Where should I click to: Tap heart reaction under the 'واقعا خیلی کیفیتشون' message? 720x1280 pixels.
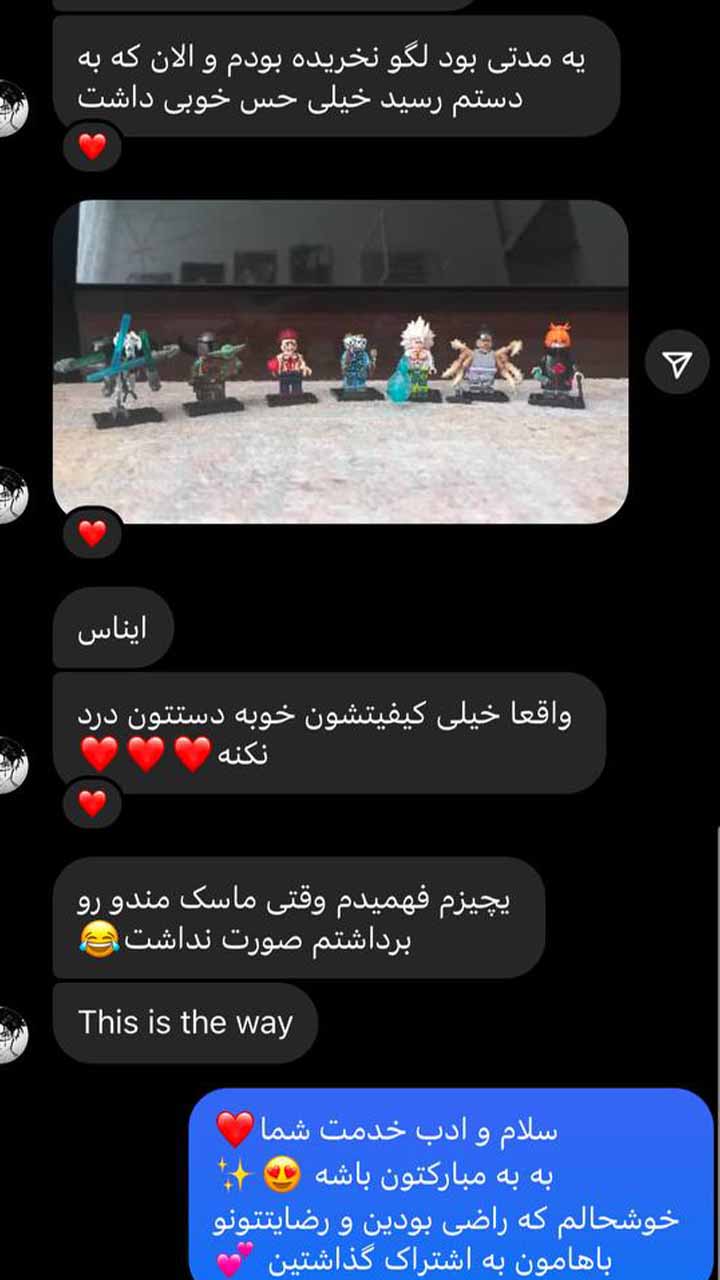tap(92, 802)
